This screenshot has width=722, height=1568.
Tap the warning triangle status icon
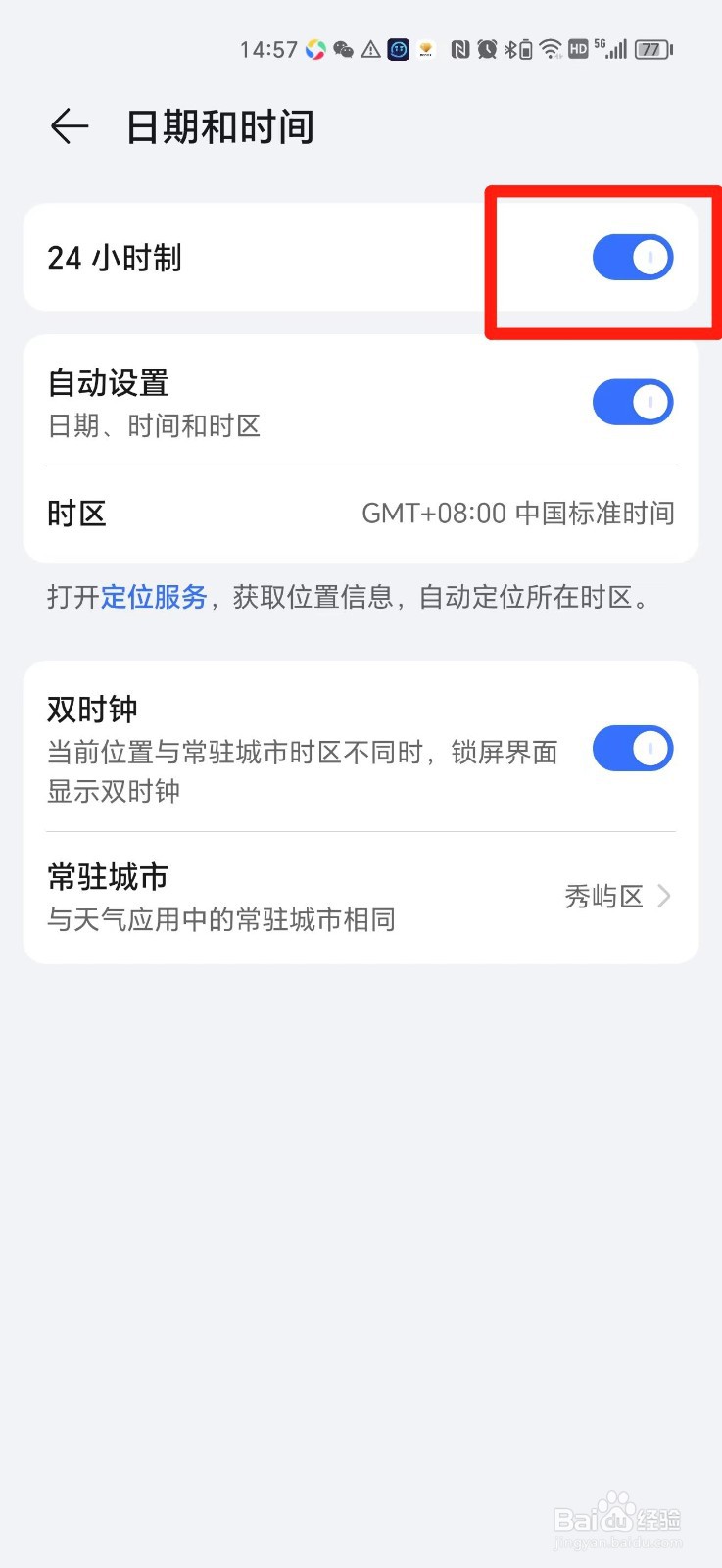373,49
